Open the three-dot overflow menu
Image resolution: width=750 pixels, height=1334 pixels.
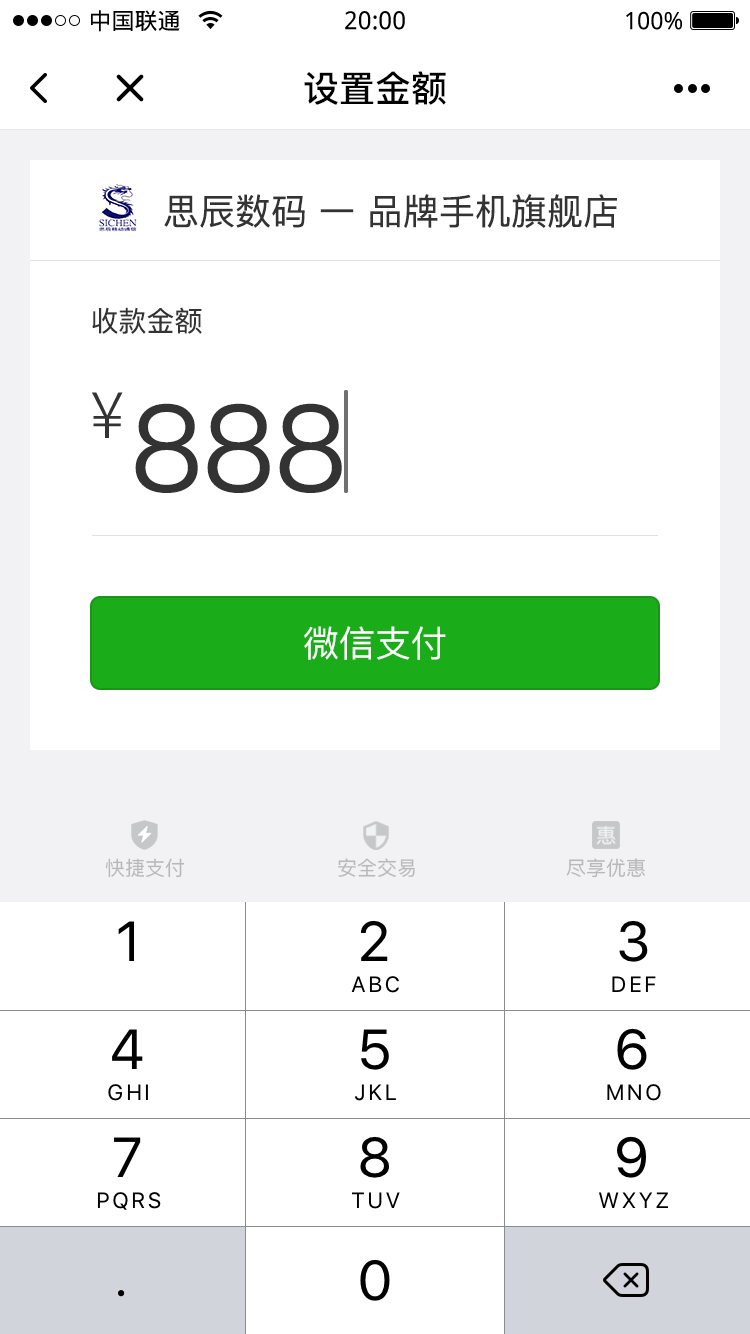click(691, 88)
